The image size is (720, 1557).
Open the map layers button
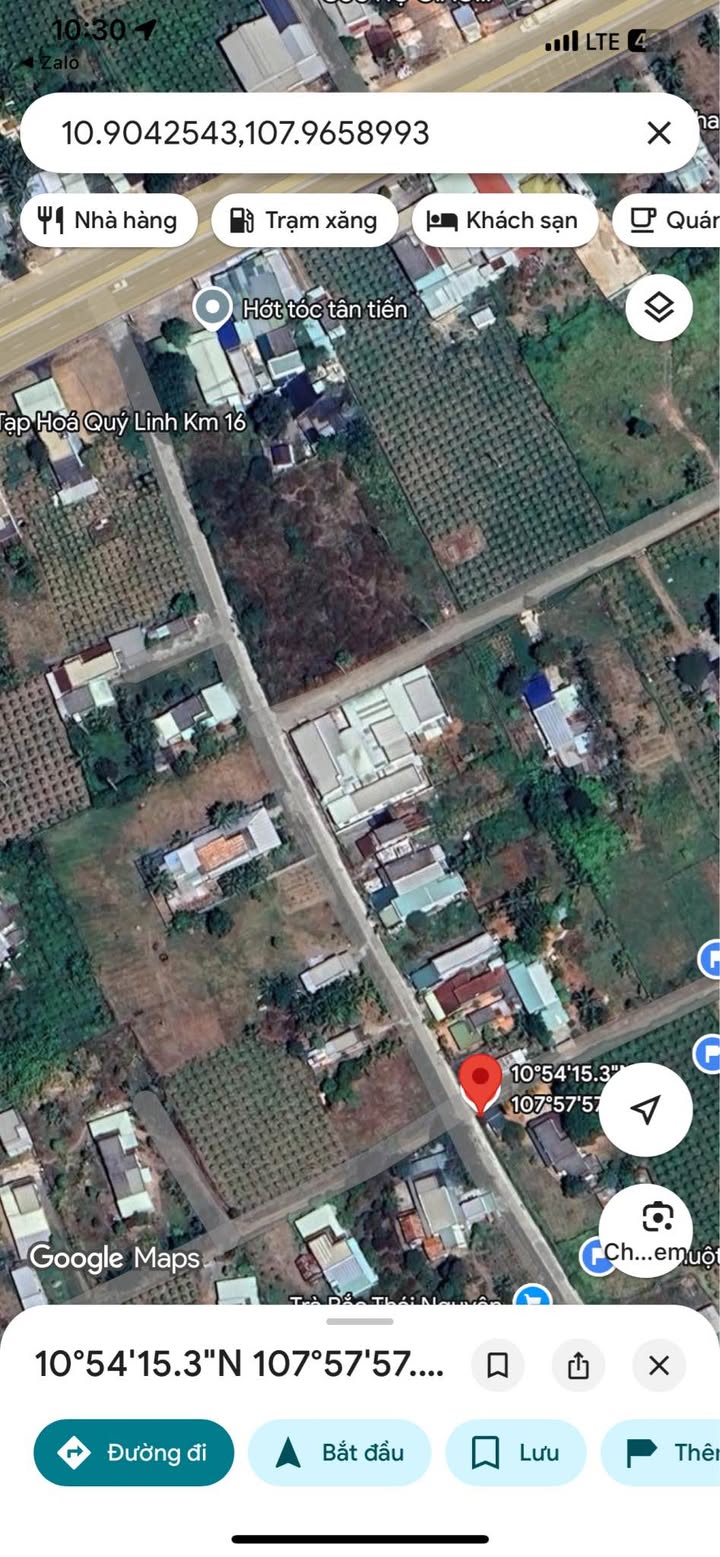pyautogui.click(x=659, y=308)
